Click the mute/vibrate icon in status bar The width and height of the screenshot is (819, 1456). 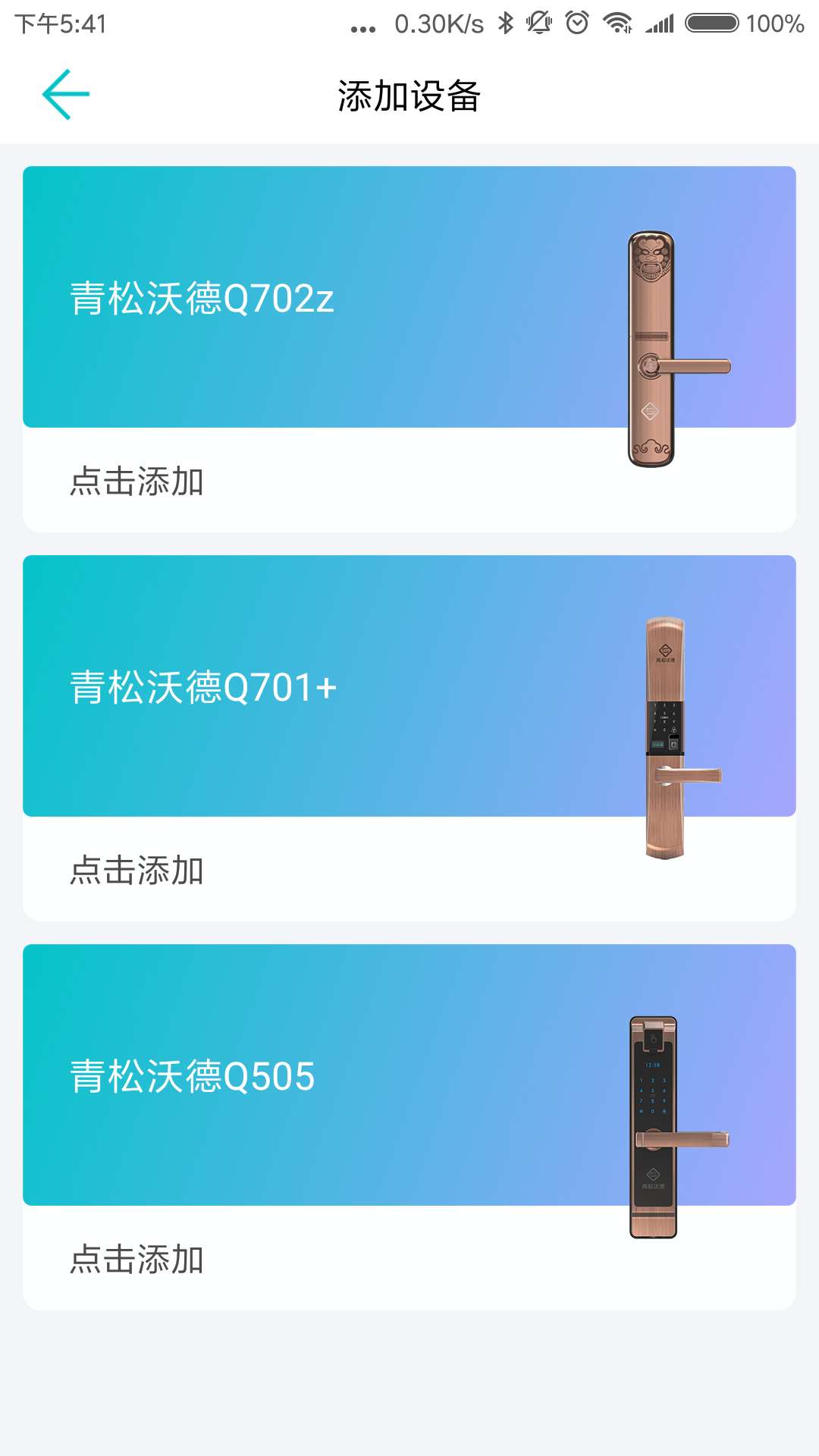[x=540, y=24]
